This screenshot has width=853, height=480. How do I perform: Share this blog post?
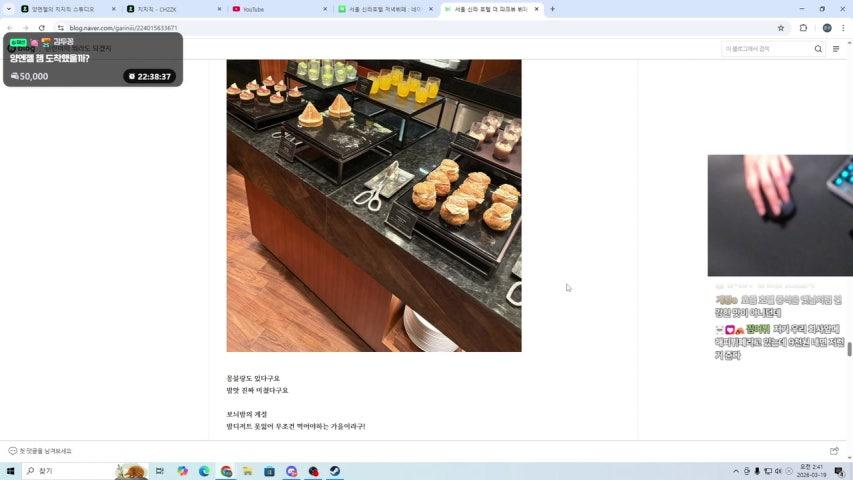click(834, 451)
